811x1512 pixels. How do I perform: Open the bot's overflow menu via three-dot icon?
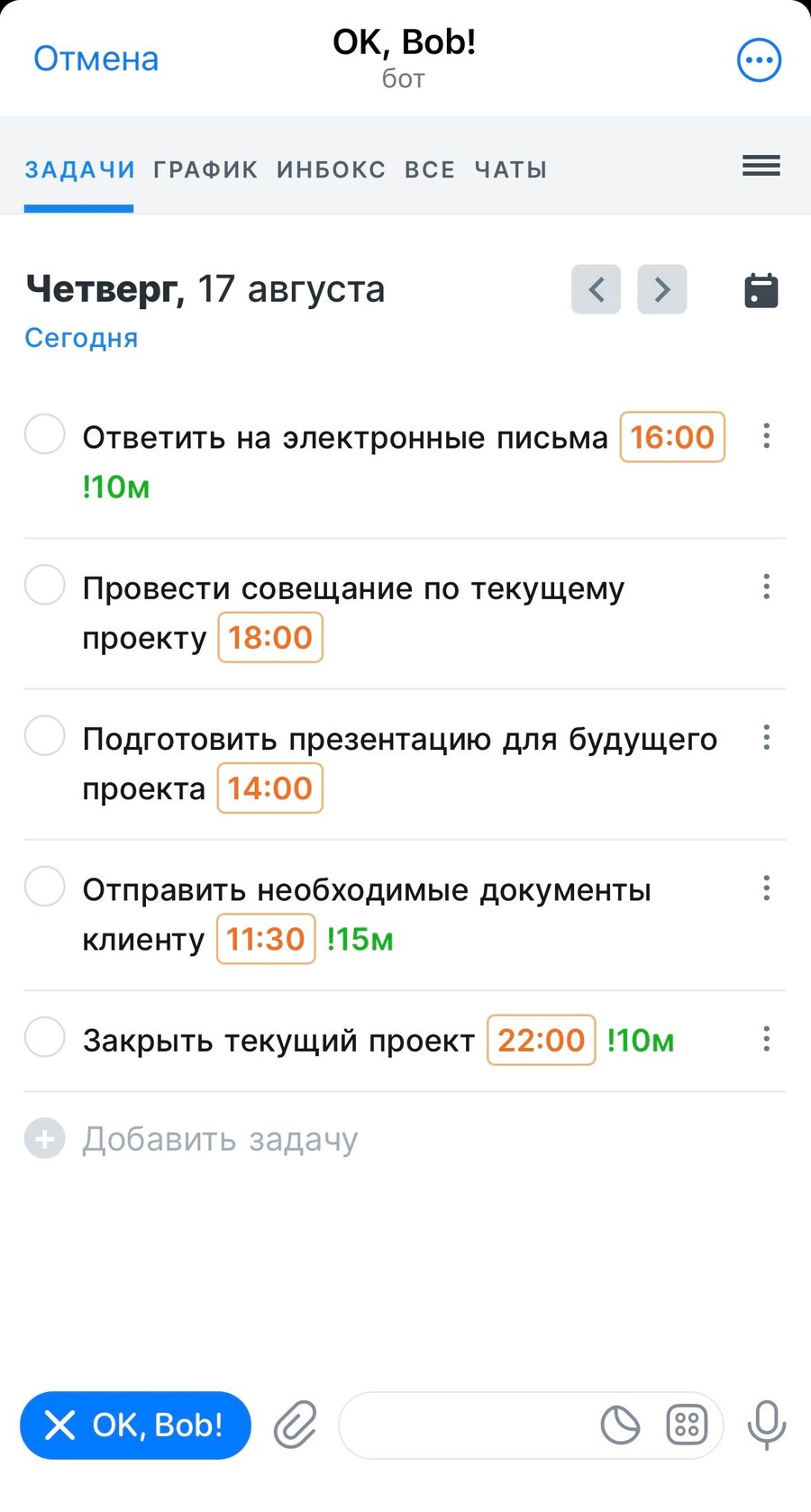pos(759,59)
